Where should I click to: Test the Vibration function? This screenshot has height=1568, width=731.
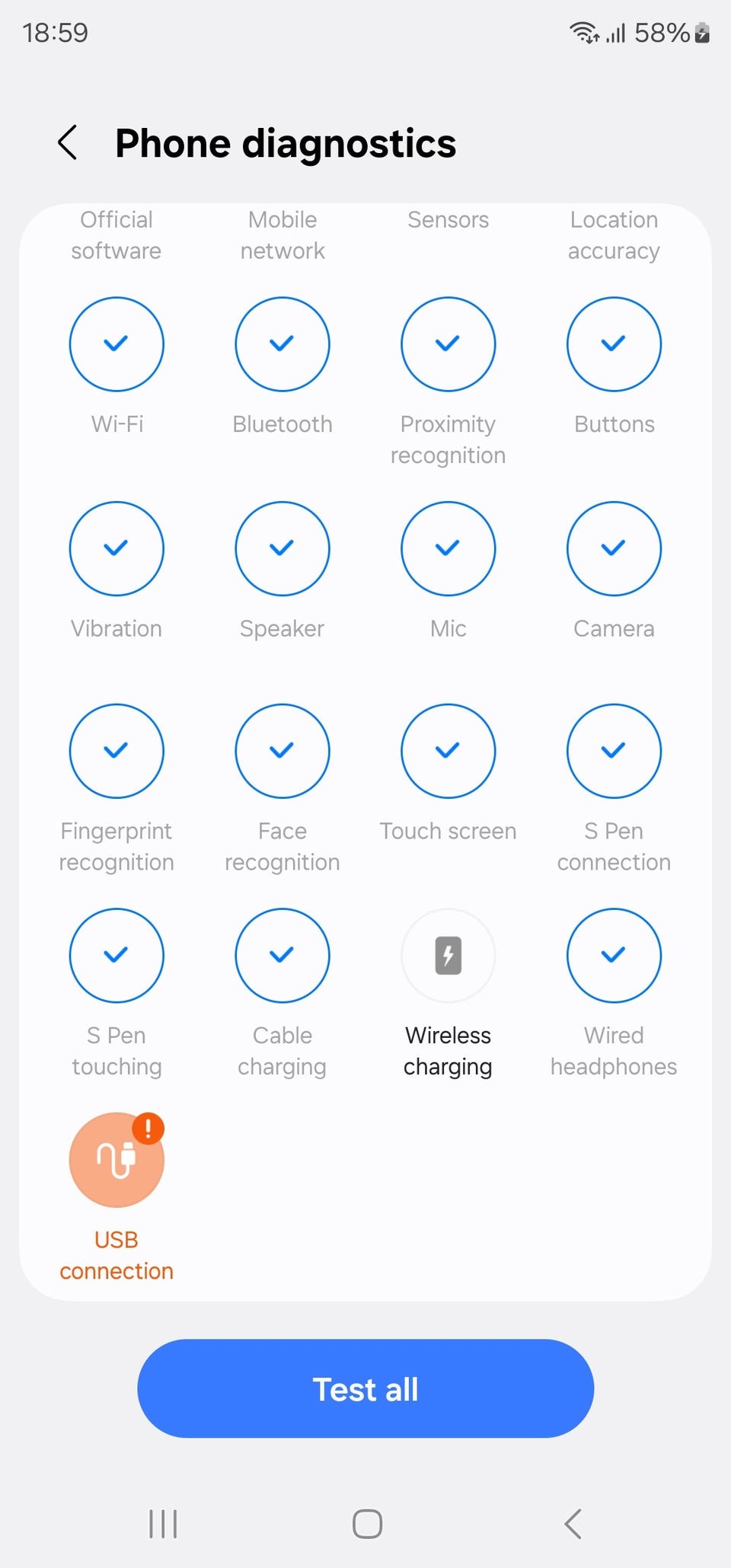coord(117,548)
